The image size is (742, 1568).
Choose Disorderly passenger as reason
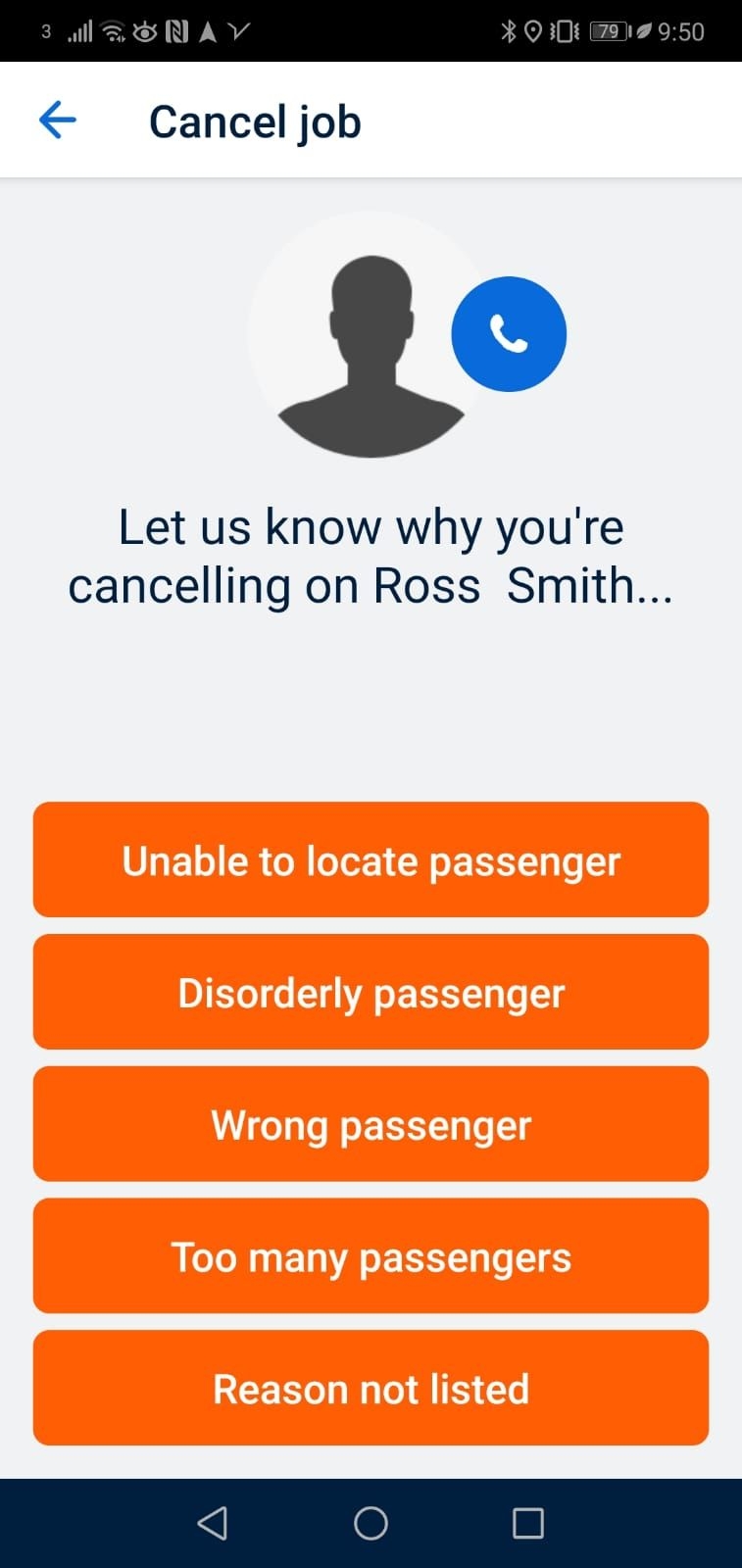coord(371,992)
